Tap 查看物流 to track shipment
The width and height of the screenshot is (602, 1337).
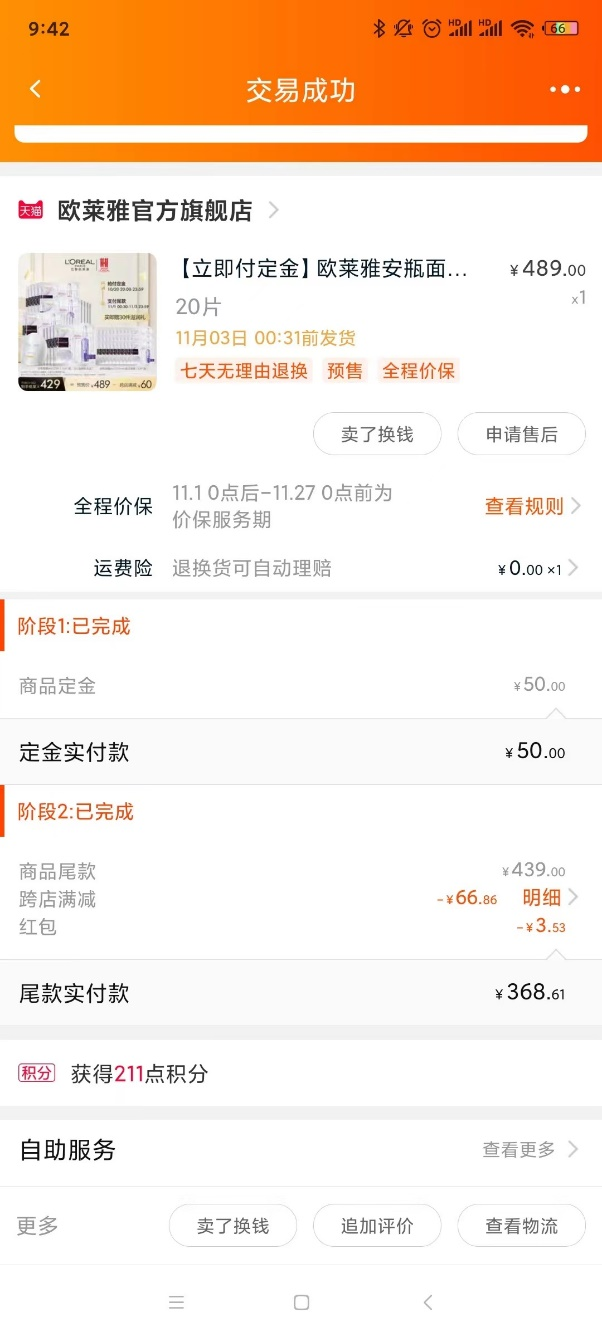[521, 1226]
